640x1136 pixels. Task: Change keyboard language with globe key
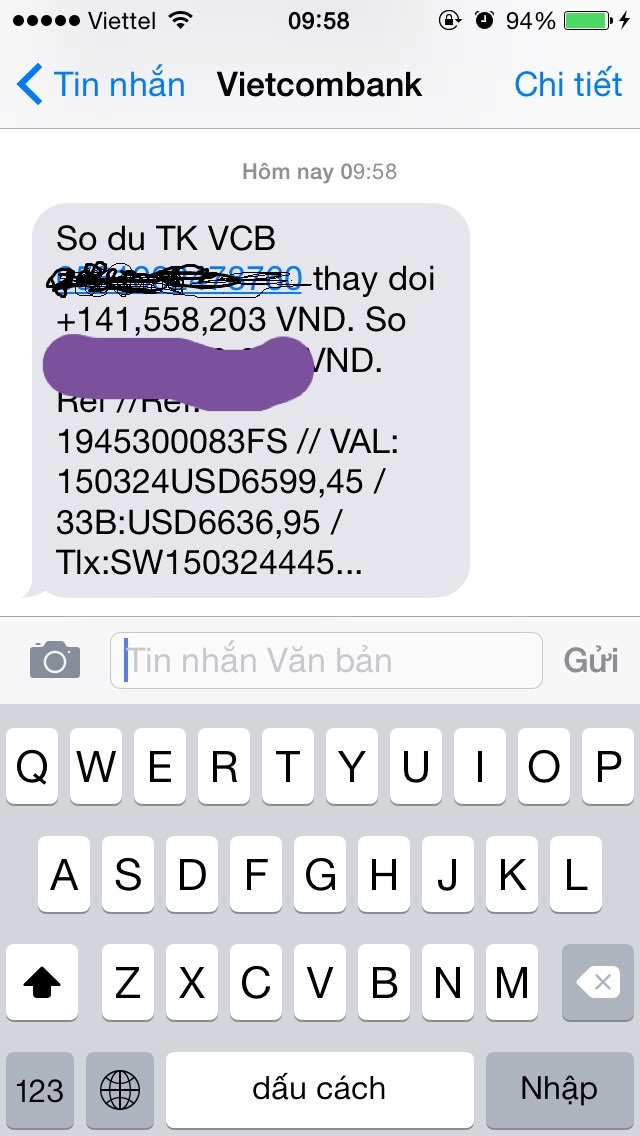point(120,1089)
